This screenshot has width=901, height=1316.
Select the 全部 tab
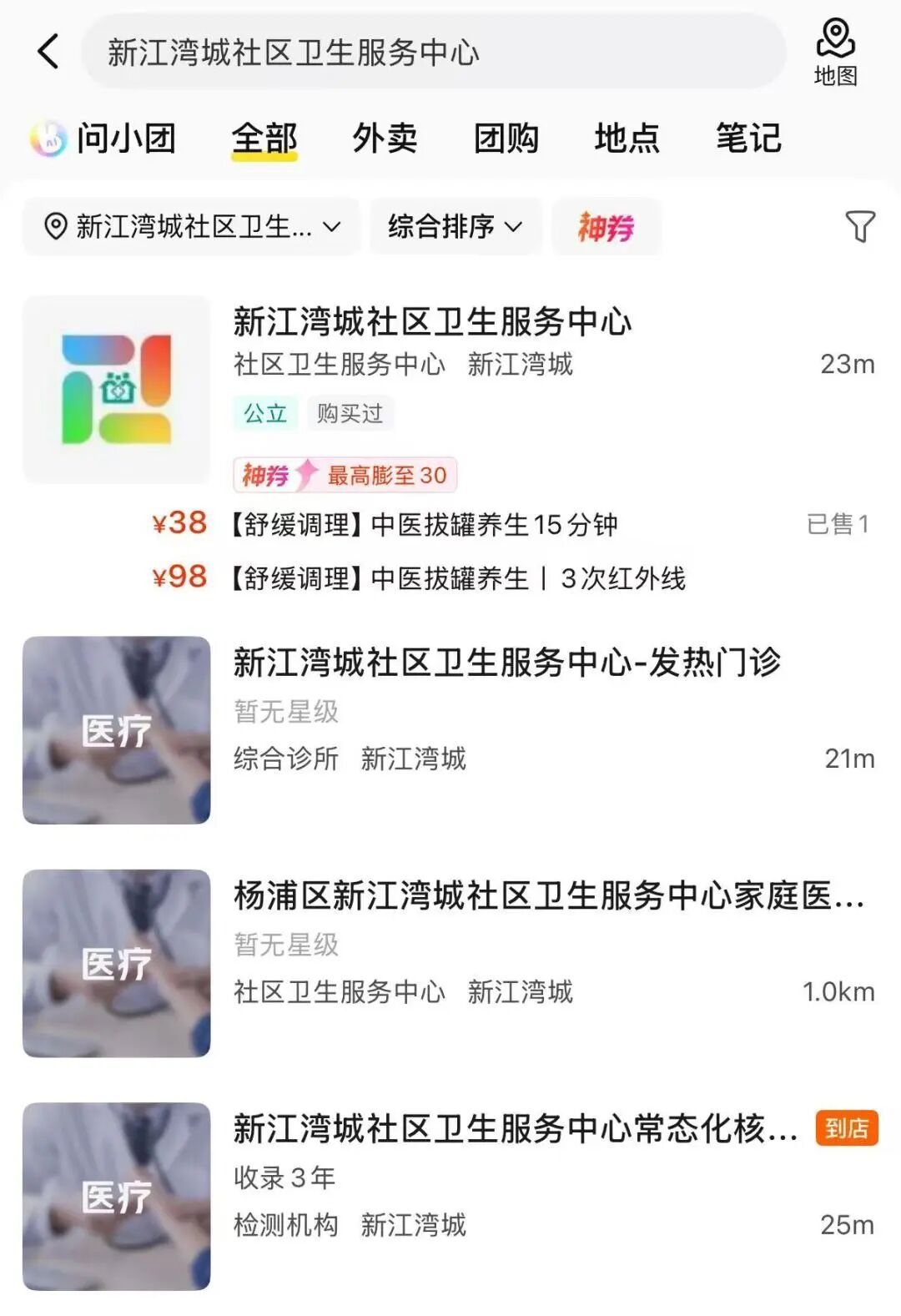click(x=264, y=139)
